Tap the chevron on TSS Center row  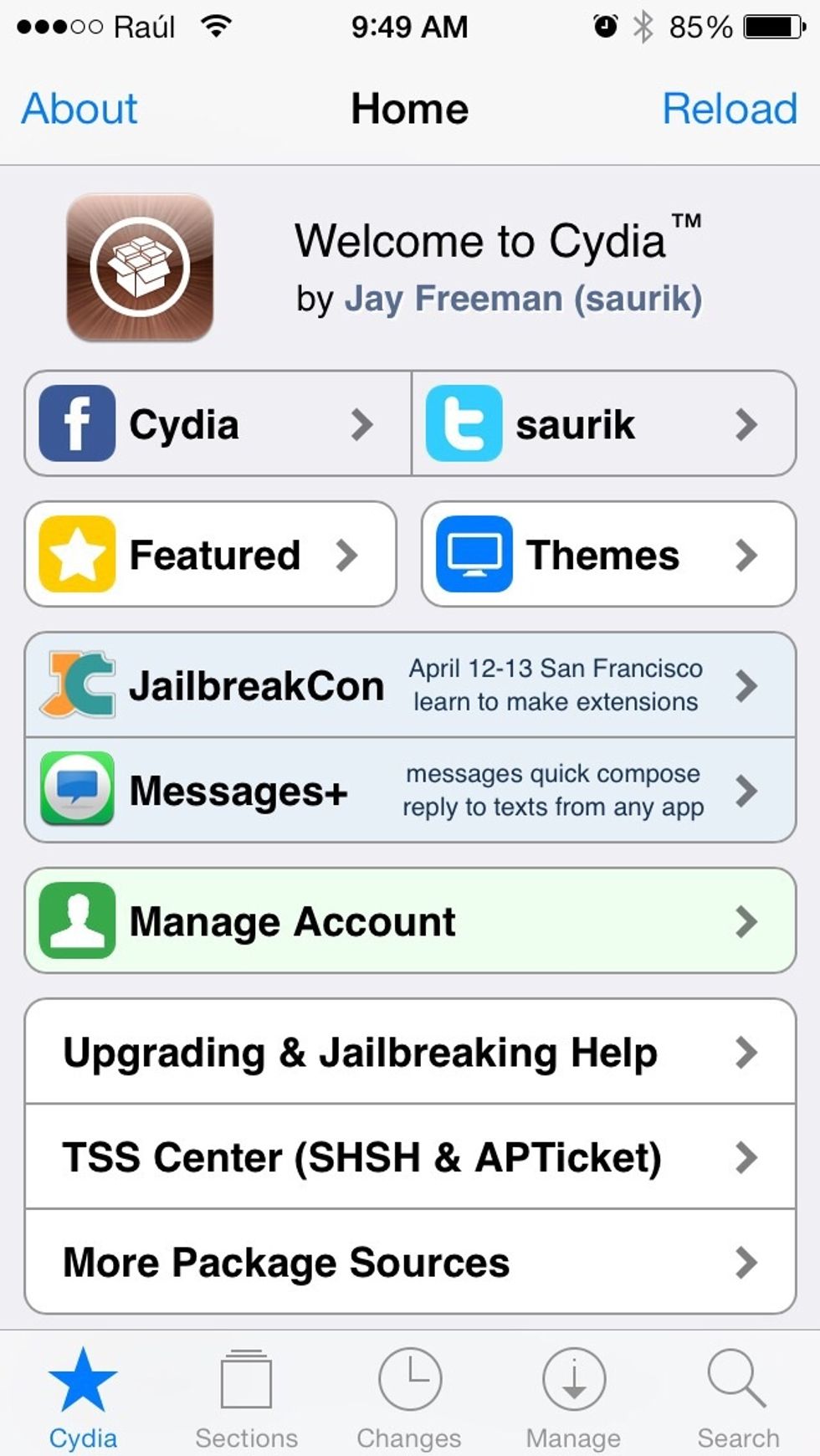click(x=749, y=1158)
